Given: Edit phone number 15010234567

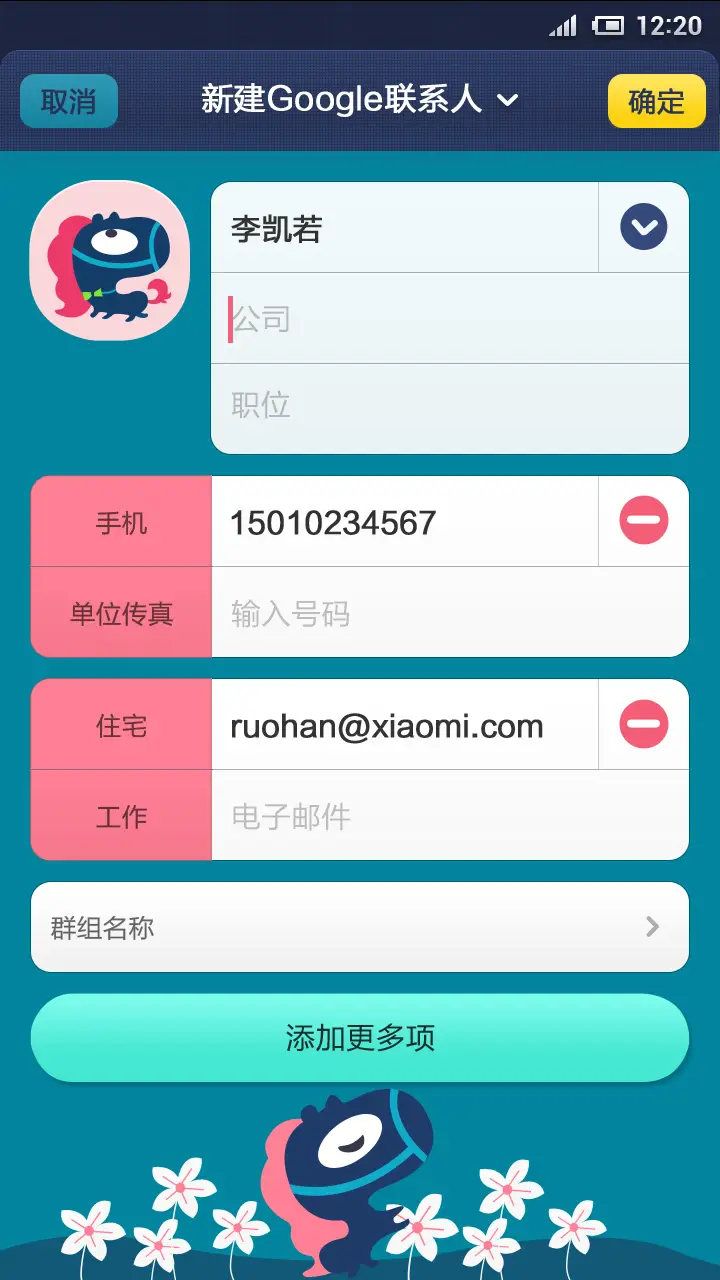Looking at the screenshot, I should (x=404, y=522).
